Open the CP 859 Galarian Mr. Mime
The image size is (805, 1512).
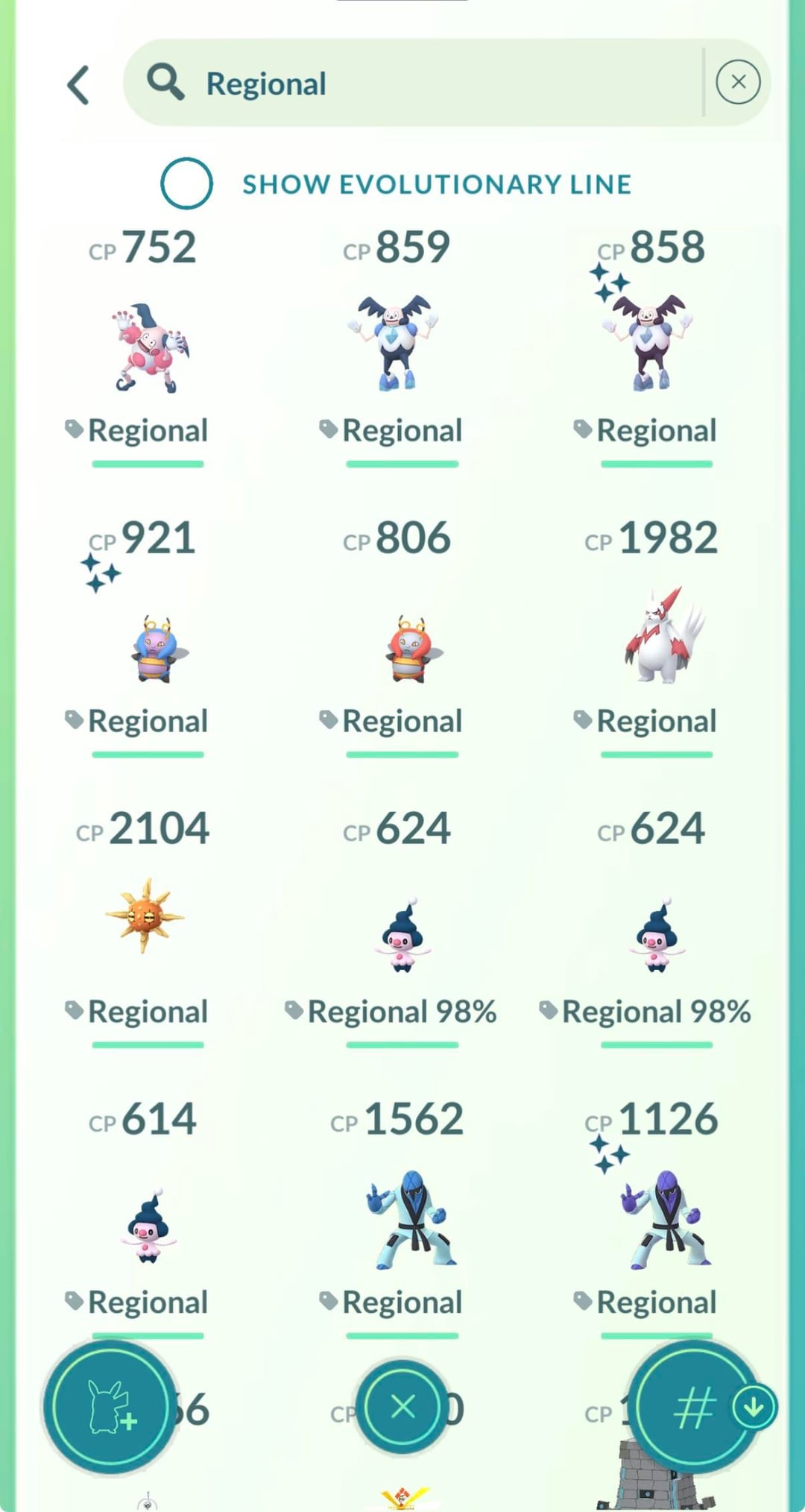(x=395, y=343)
